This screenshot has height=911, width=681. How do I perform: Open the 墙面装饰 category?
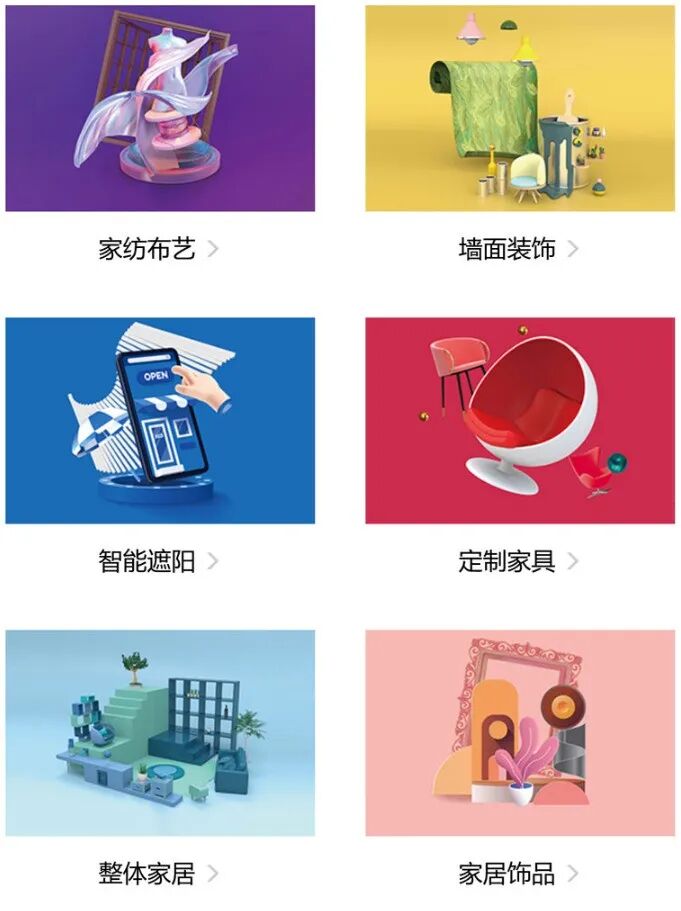519,249
